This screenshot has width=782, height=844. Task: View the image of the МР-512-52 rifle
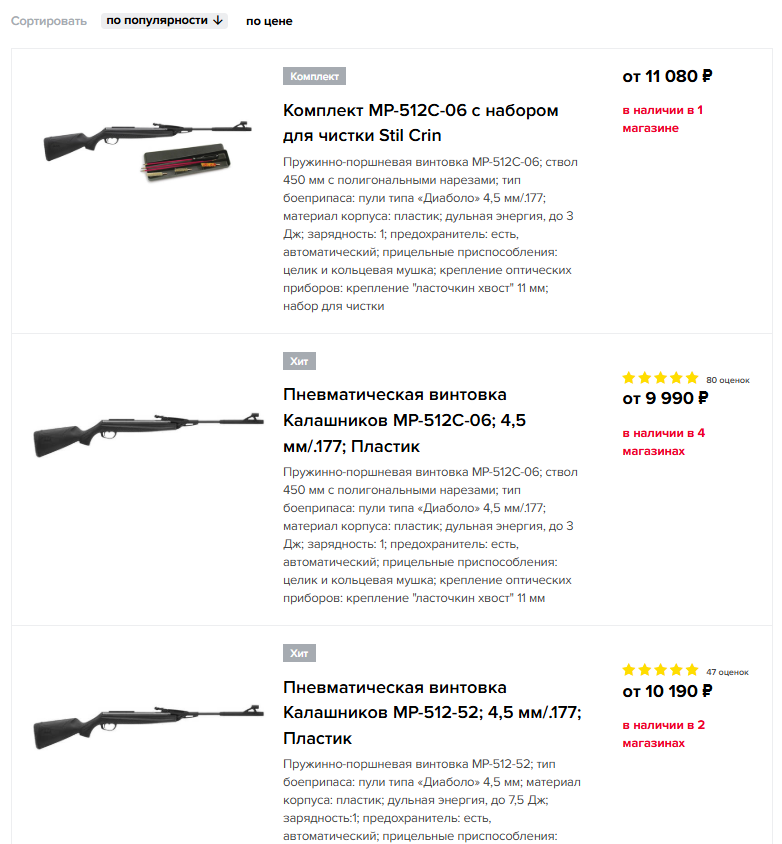[x=147, y=720]
